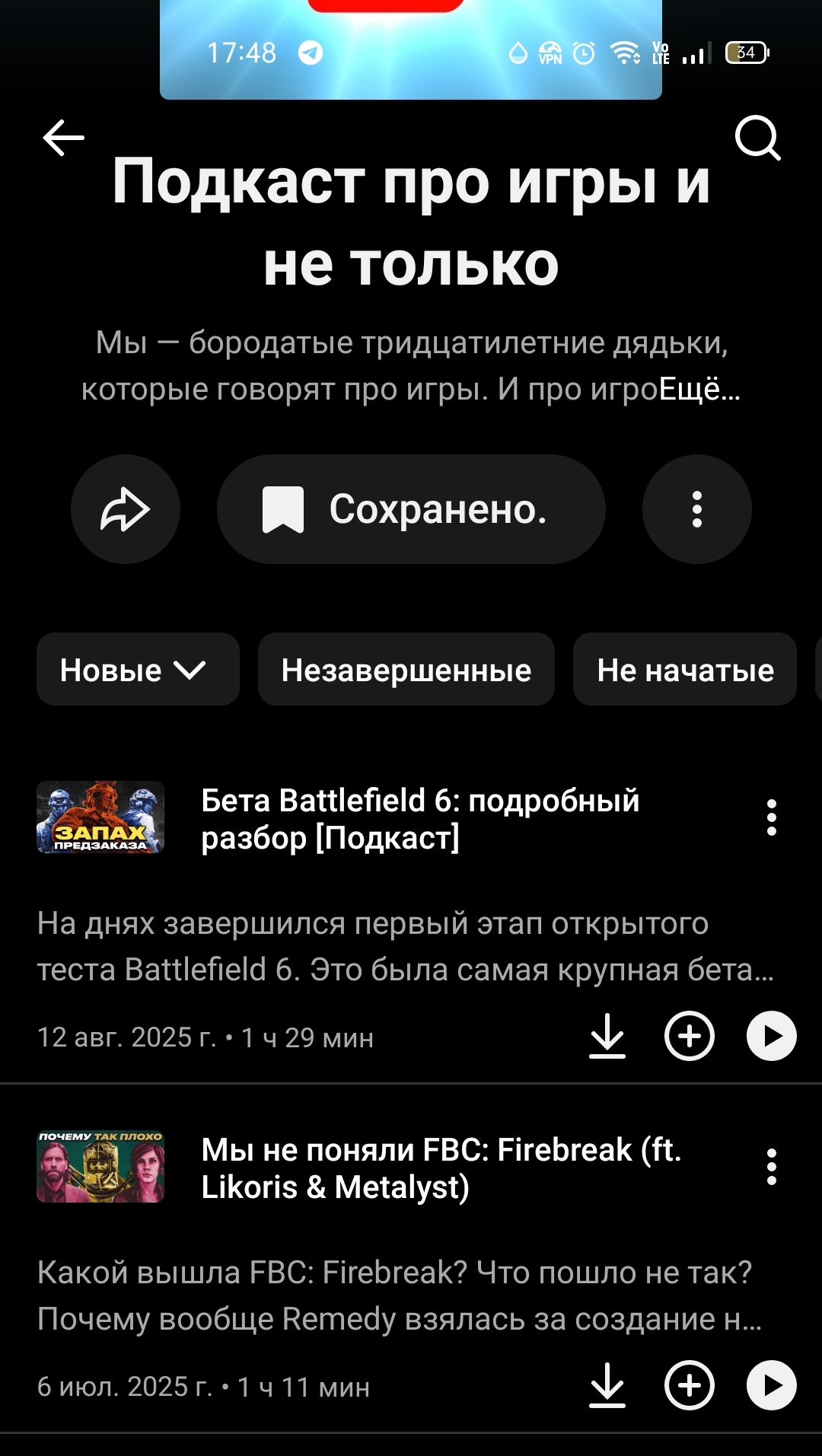This screenshot has width=822, height=1456.
Task: Share this podcast
Action: point(126,509)
